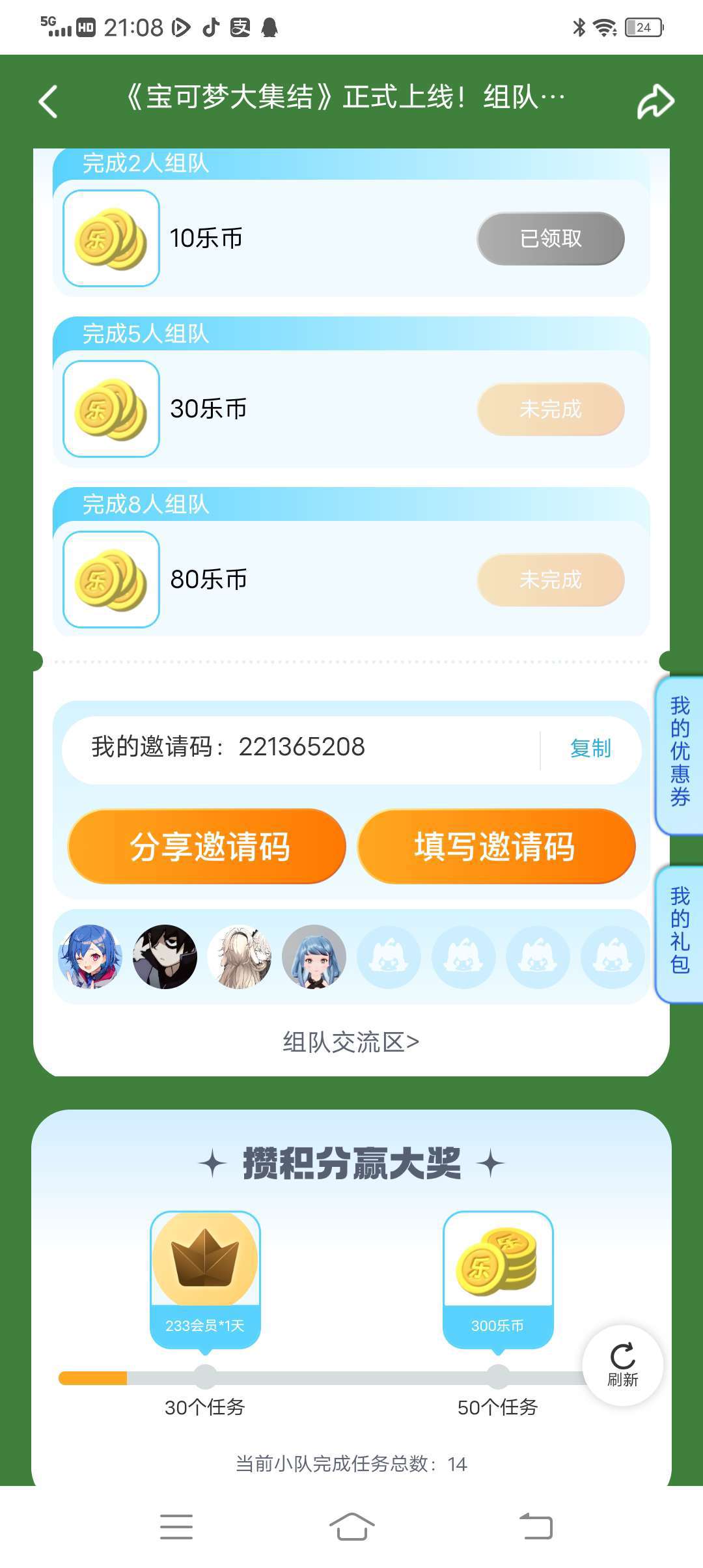Screen dimensions: 703x1568
Task: Go back using the header arrow
Action: coord(49,102)
